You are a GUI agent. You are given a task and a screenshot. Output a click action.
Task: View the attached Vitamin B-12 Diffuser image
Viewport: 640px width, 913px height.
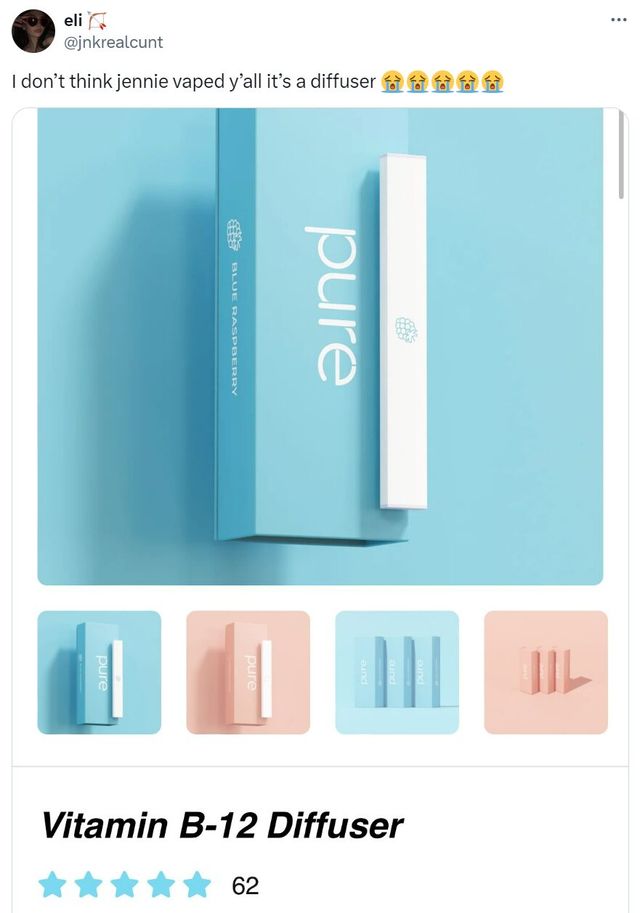[320, 345]
